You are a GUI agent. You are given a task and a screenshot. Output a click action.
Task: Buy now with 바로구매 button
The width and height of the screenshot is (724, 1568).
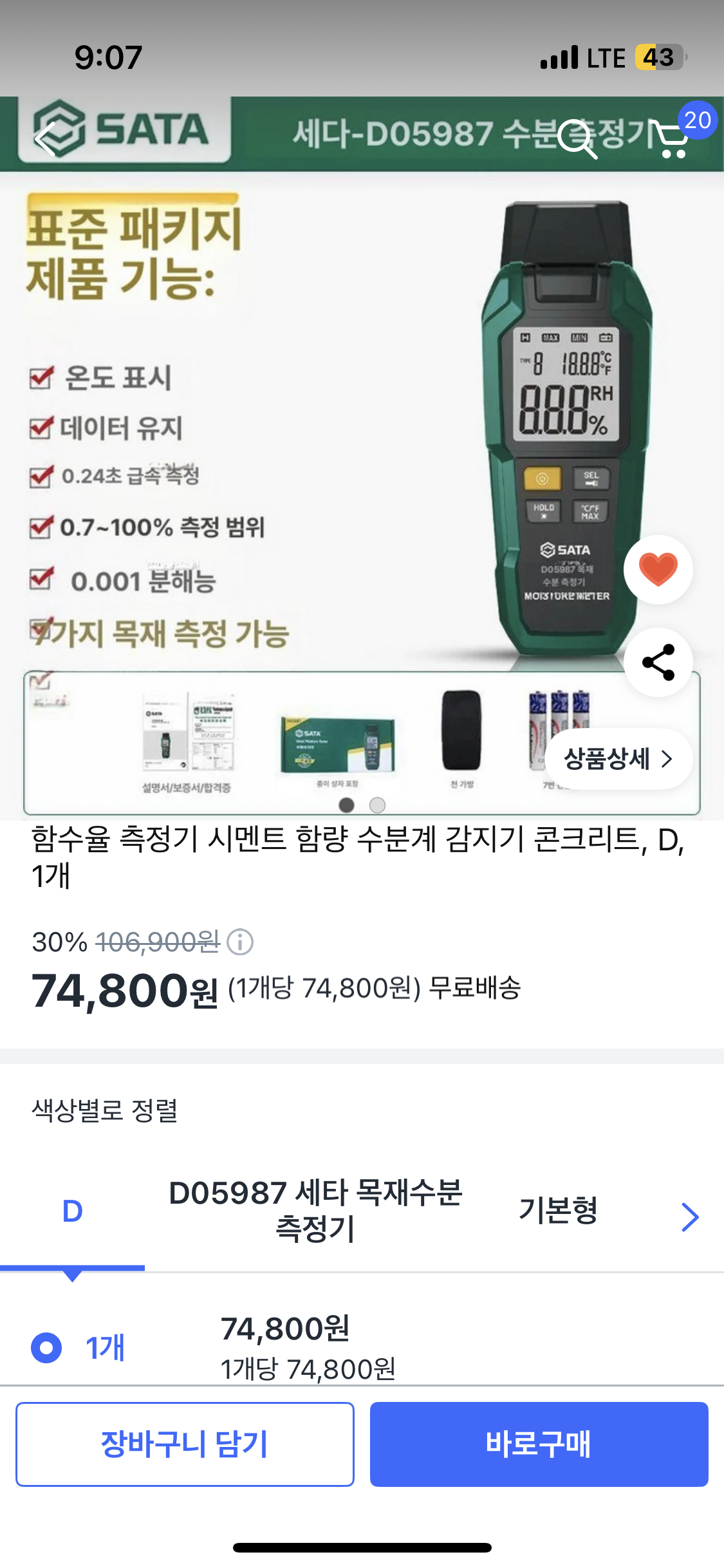tap(539, 1444)
